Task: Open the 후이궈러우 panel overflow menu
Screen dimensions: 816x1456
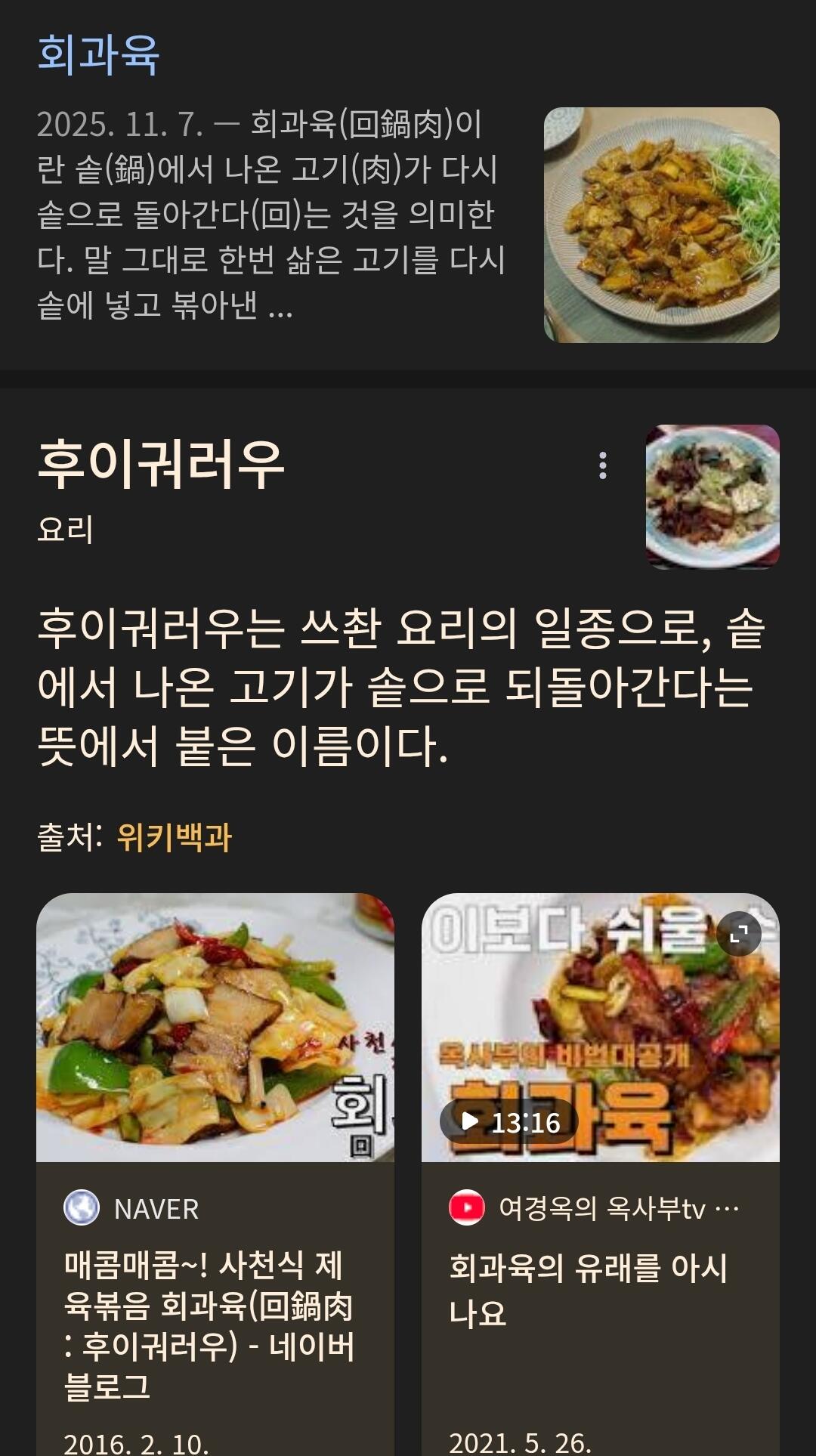Action: (602, 465)
